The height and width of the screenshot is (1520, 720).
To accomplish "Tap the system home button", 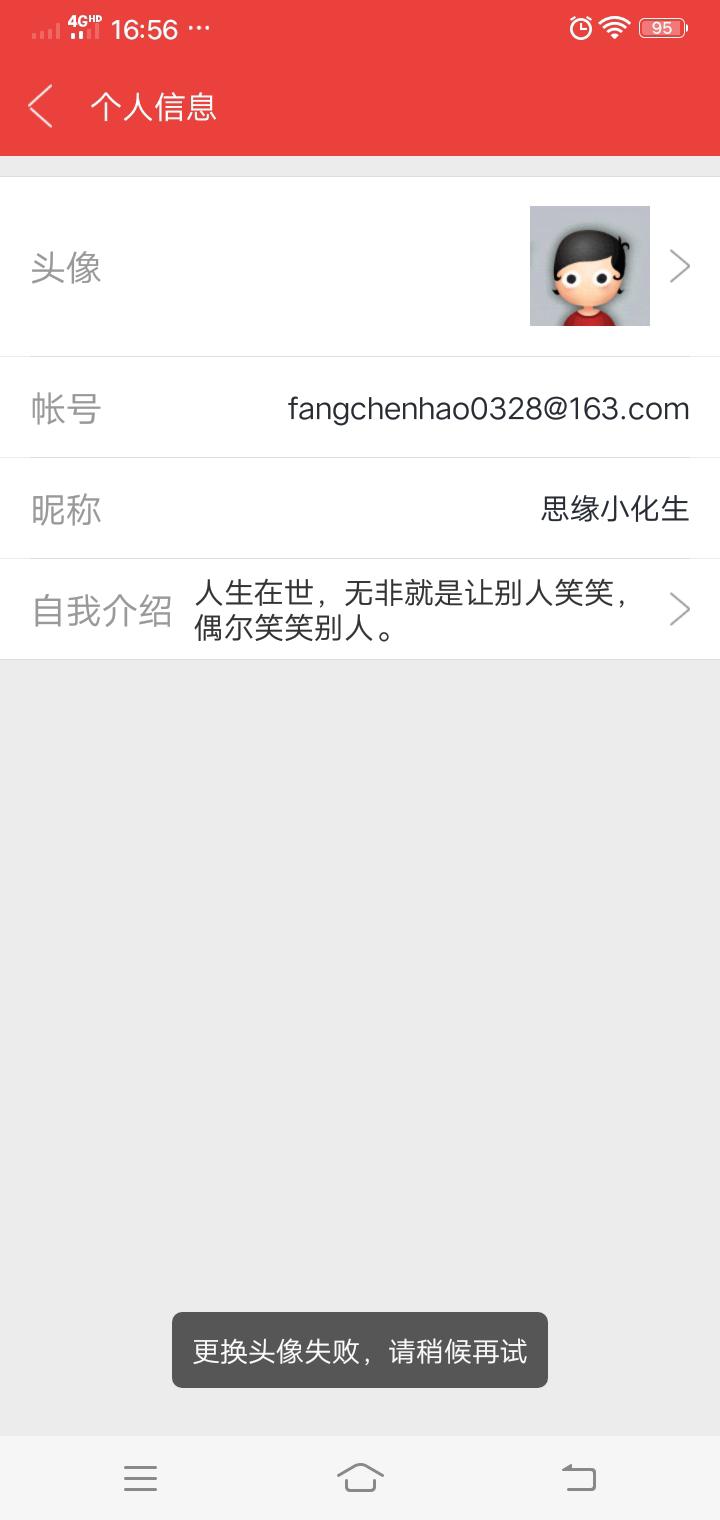I will click(x=360, y=1477).
